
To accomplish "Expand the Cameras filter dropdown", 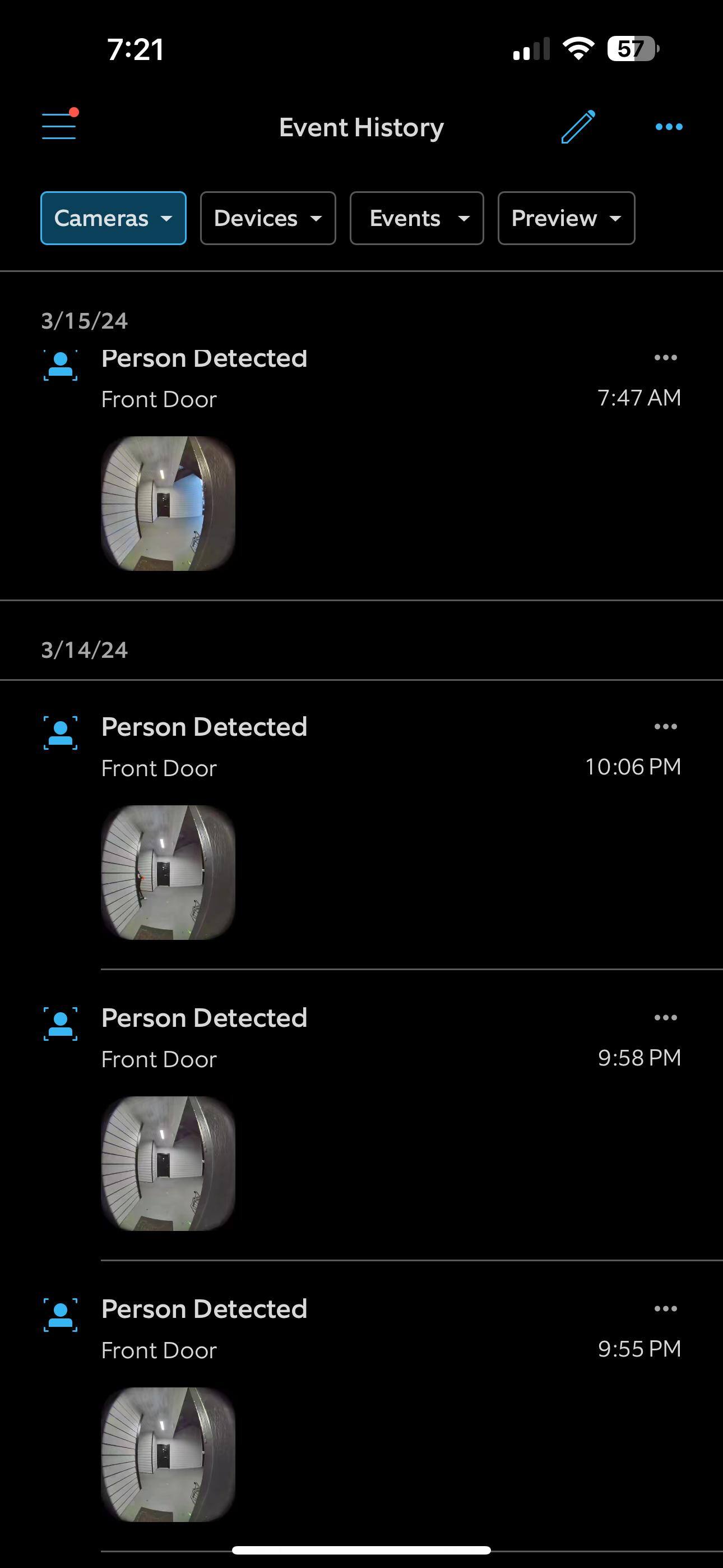I will (x=113, y=218).
